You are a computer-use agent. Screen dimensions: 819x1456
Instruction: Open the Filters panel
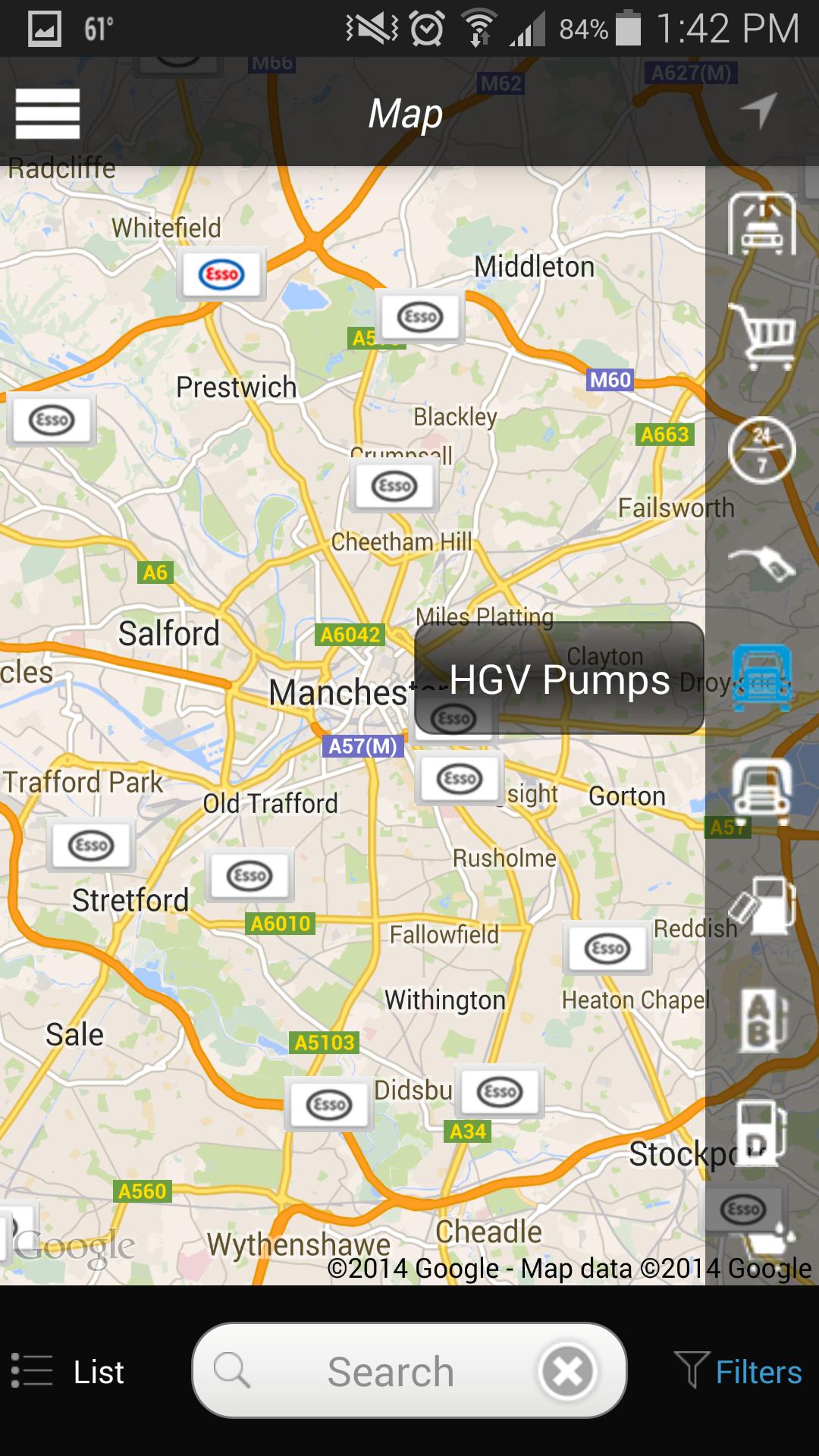(x=739, y=1371)
